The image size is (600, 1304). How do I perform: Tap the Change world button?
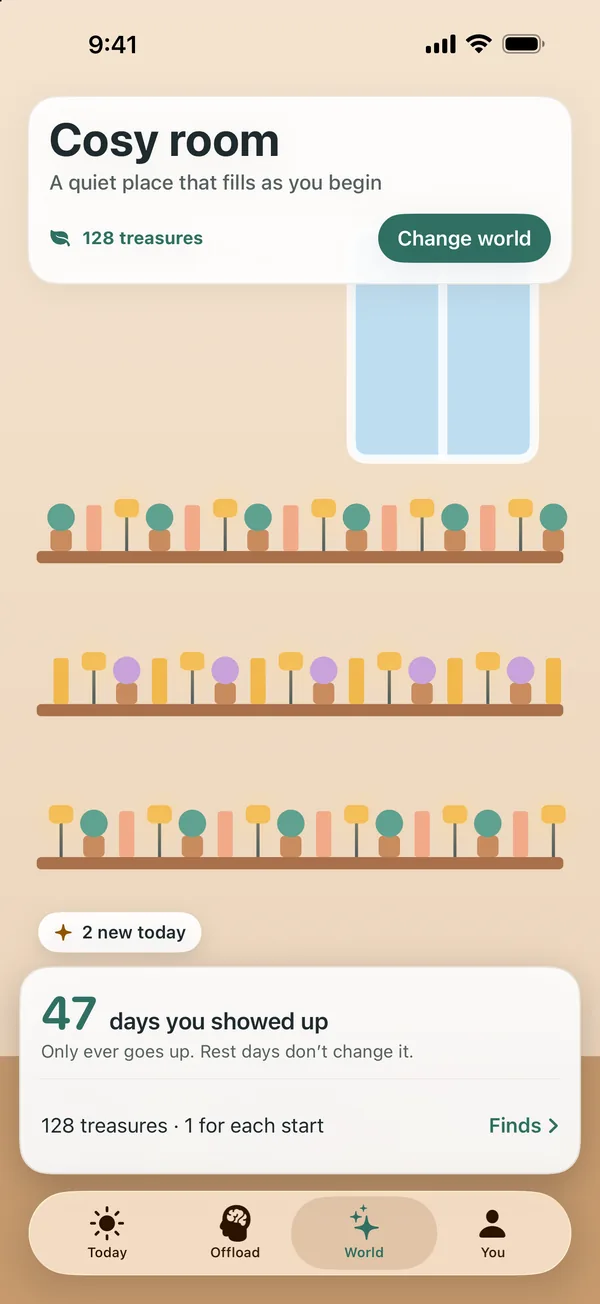point(464,238)
